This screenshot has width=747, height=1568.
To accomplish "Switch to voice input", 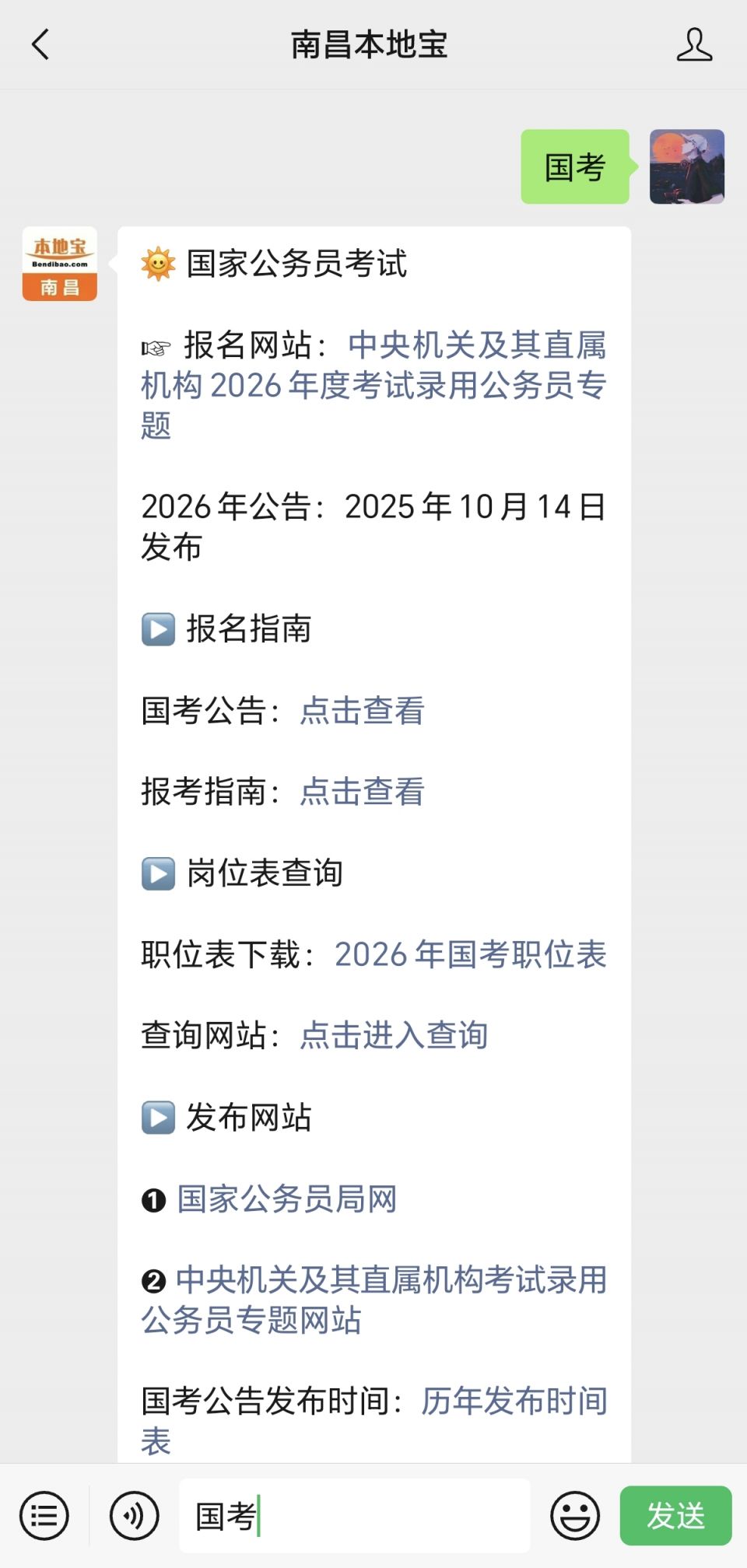I will (x=134, y=1516).
